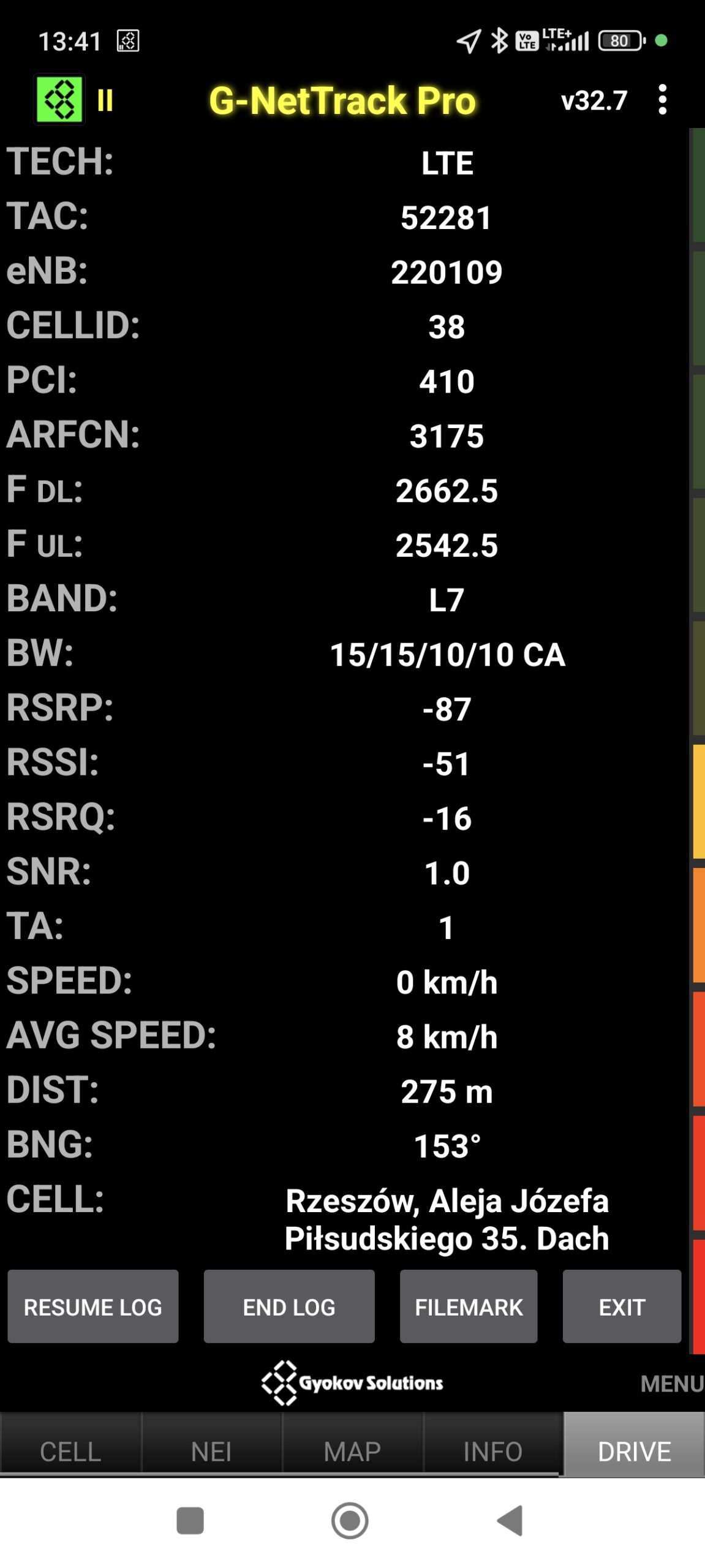
Task: Open the MENU option
Action: 671,1384
